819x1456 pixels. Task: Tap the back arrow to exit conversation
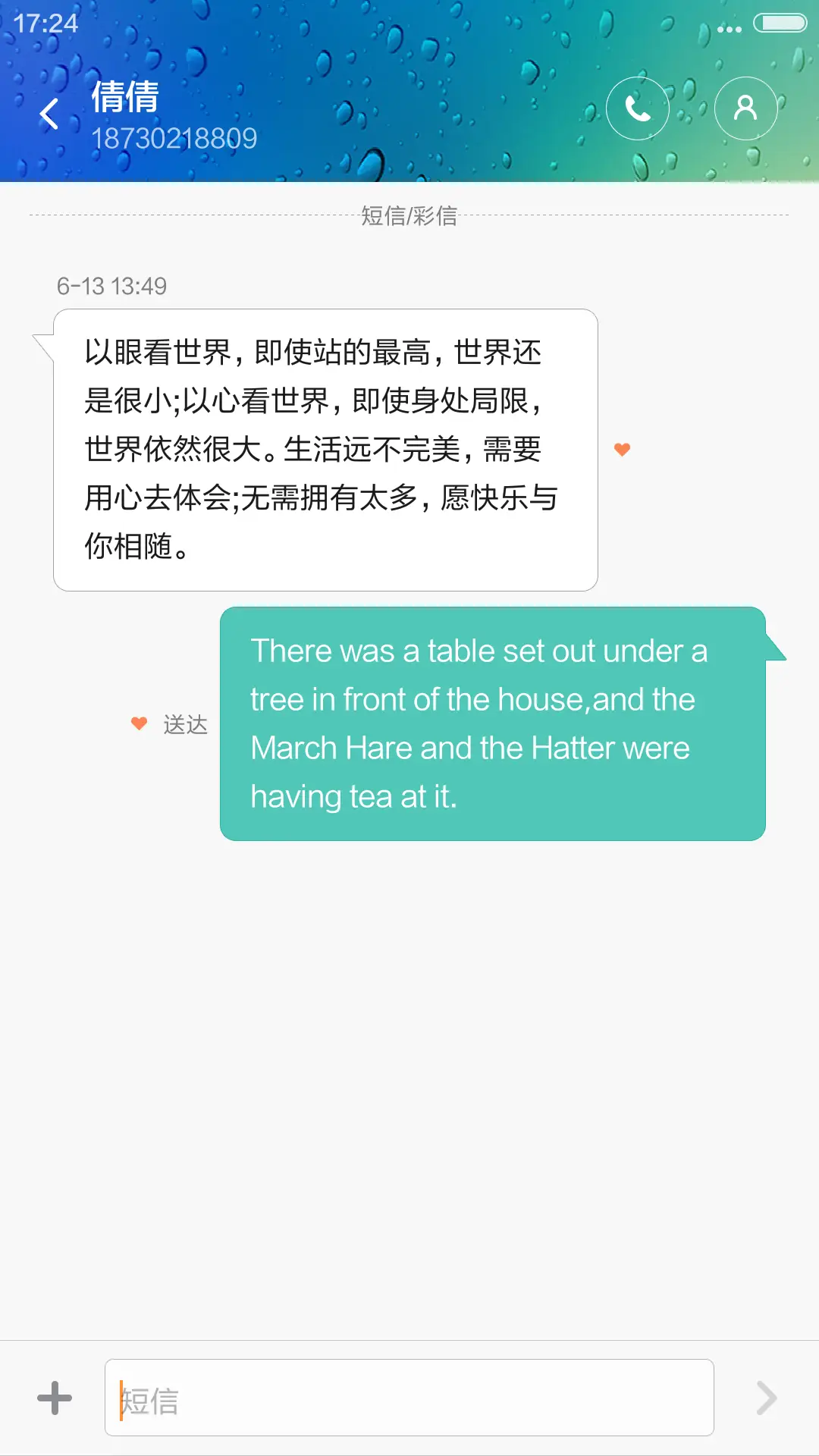pyautogui.click(x=50, y=112)
